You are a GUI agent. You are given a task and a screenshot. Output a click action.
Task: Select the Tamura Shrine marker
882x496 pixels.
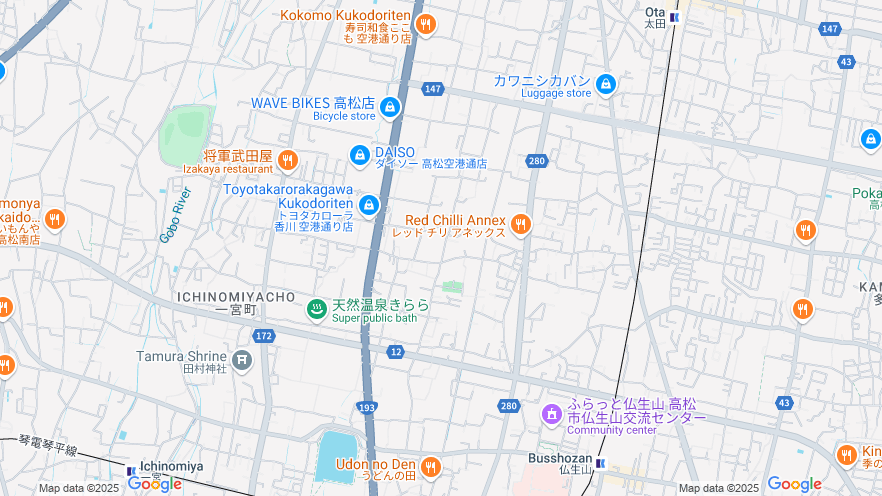(242, 359)
